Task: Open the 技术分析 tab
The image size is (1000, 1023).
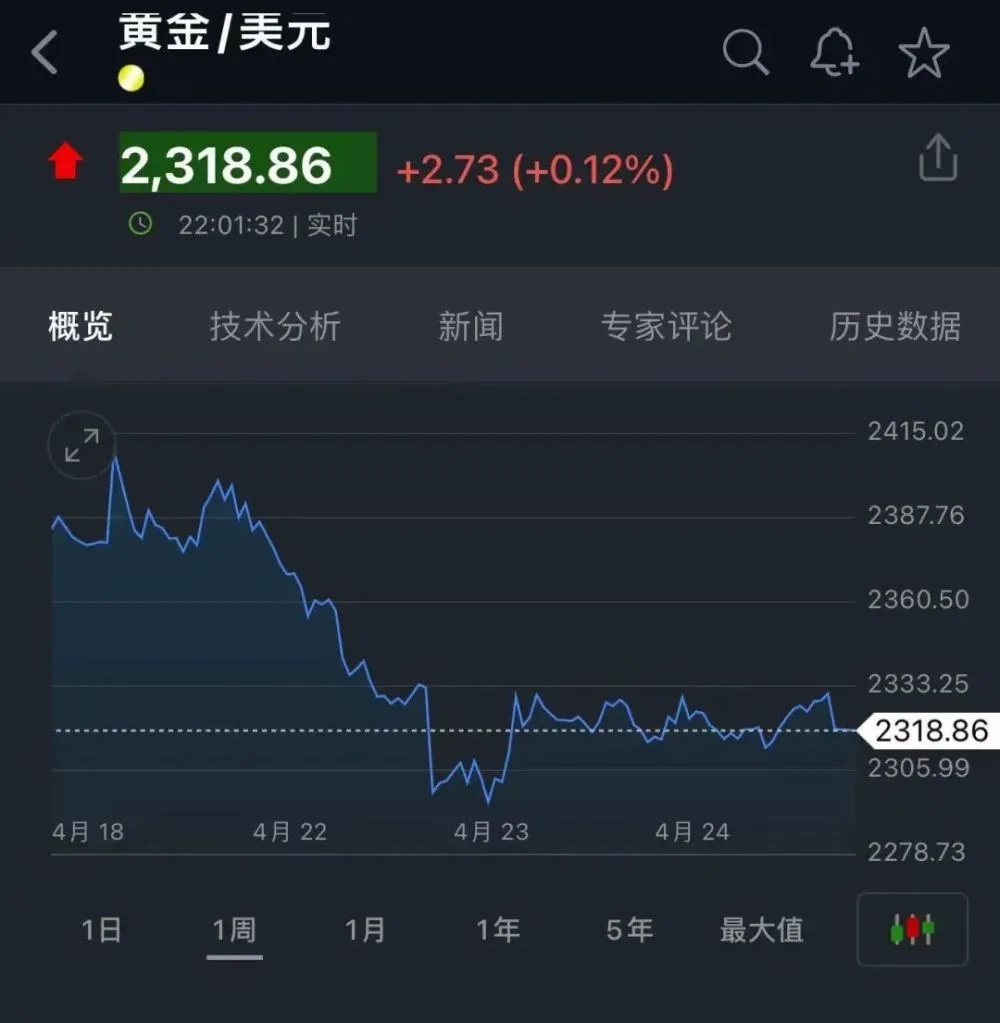Action: click(x=275, y=326)
